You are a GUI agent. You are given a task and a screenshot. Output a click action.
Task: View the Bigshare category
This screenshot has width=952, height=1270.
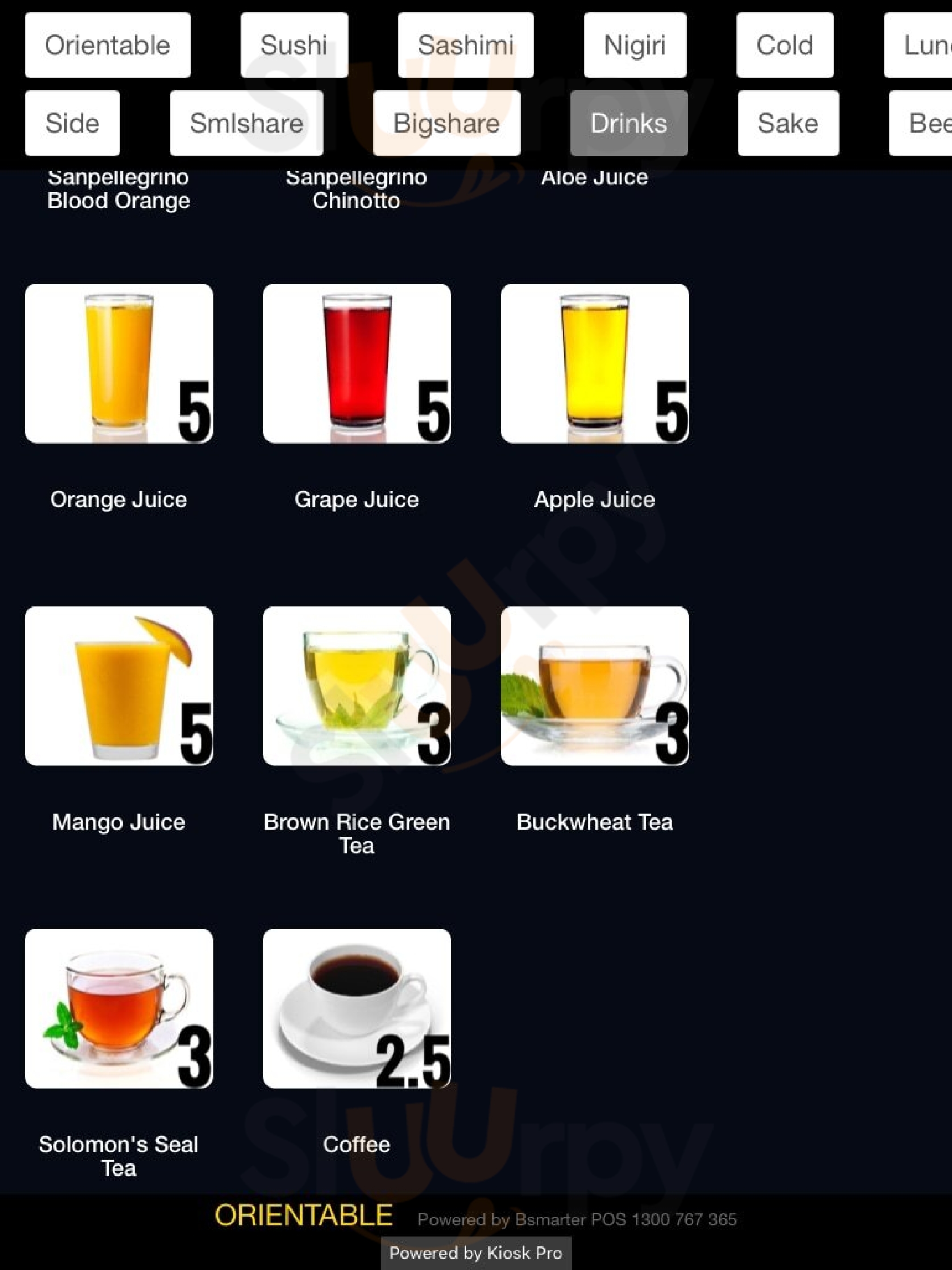[x=446, y=123]
